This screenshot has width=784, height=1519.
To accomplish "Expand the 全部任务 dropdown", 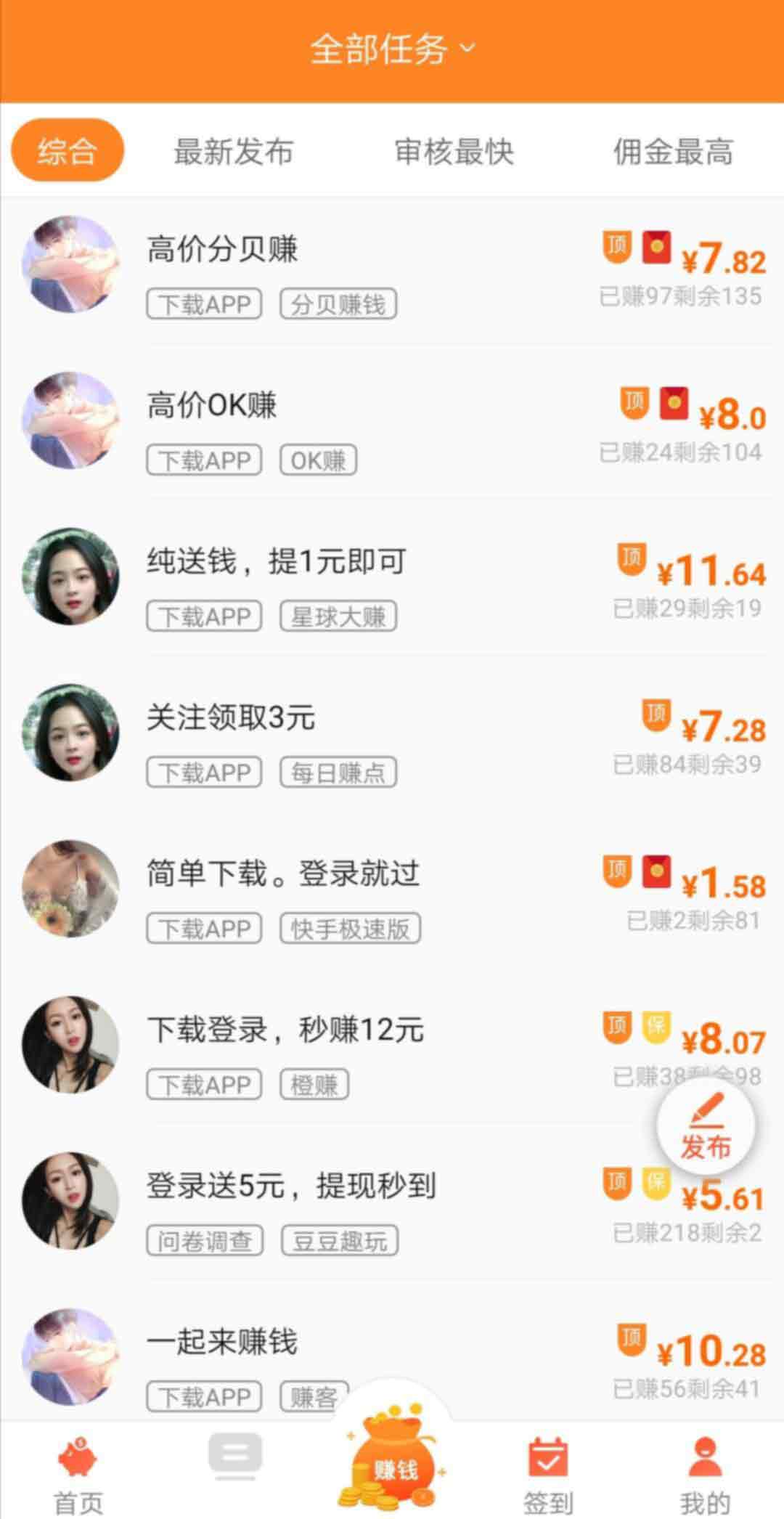I will coord(392,49).
